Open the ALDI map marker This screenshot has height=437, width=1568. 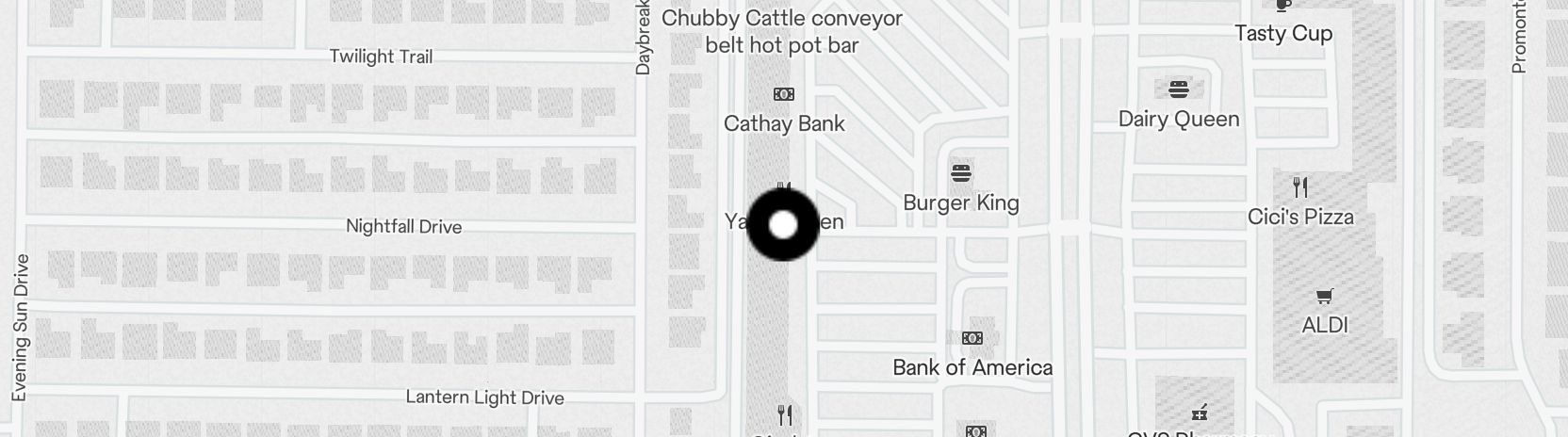coord(1324,297)
